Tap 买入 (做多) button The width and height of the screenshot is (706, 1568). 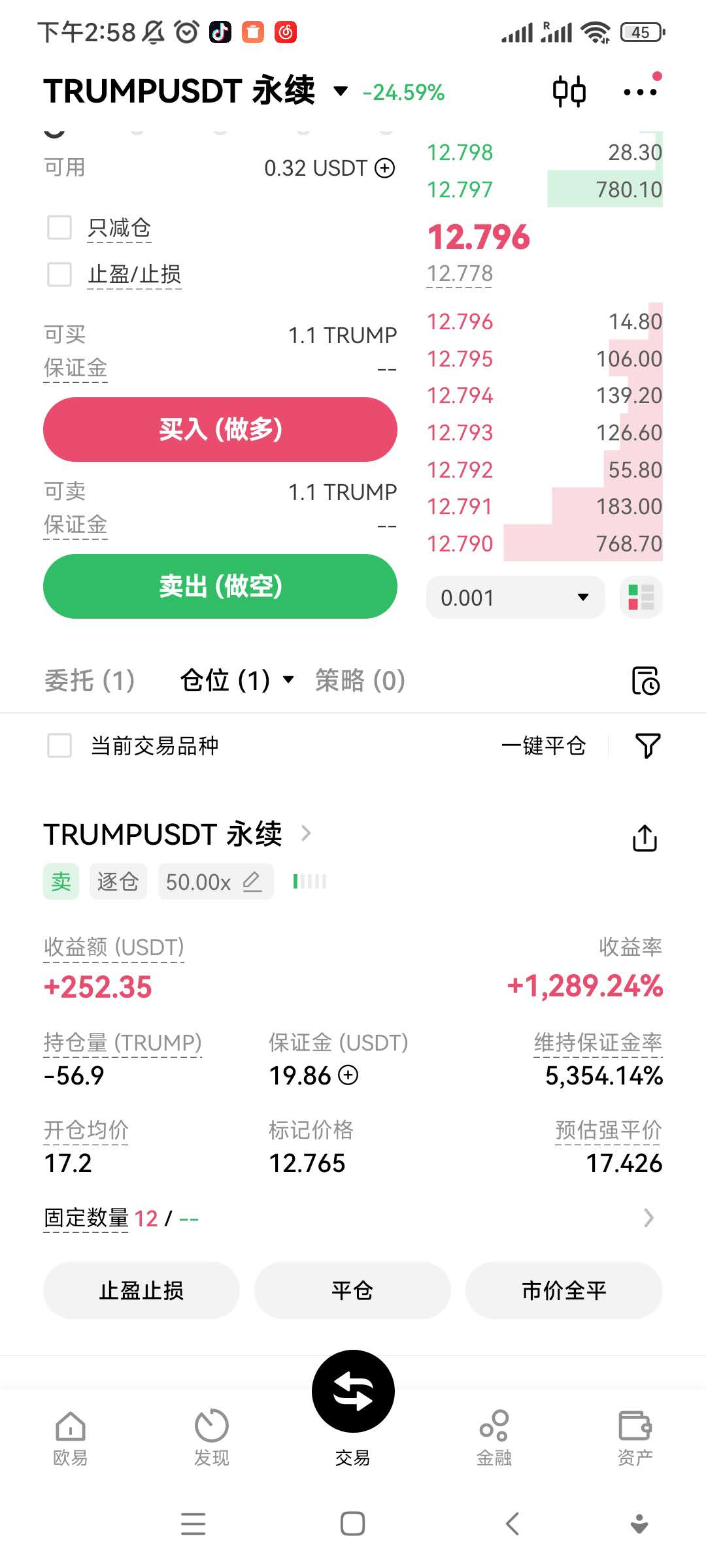click(220, 429)
